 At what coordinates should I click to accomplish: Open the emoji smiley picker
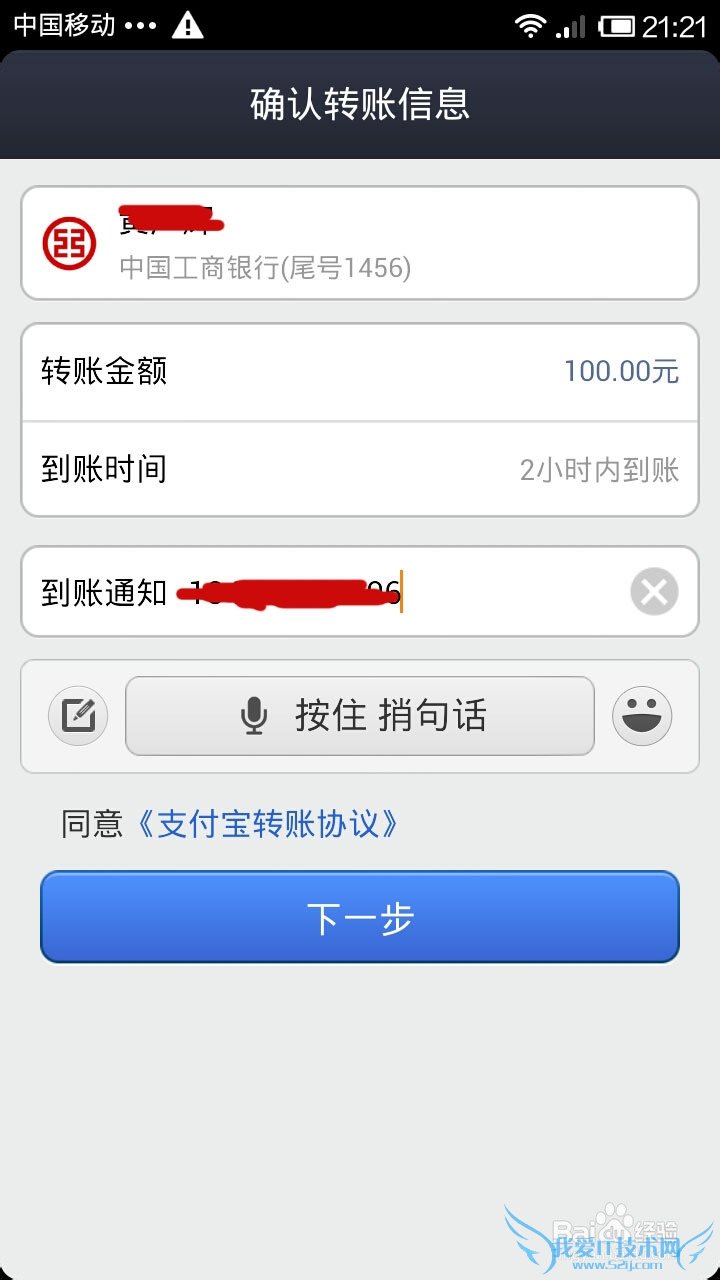point(642,716)
